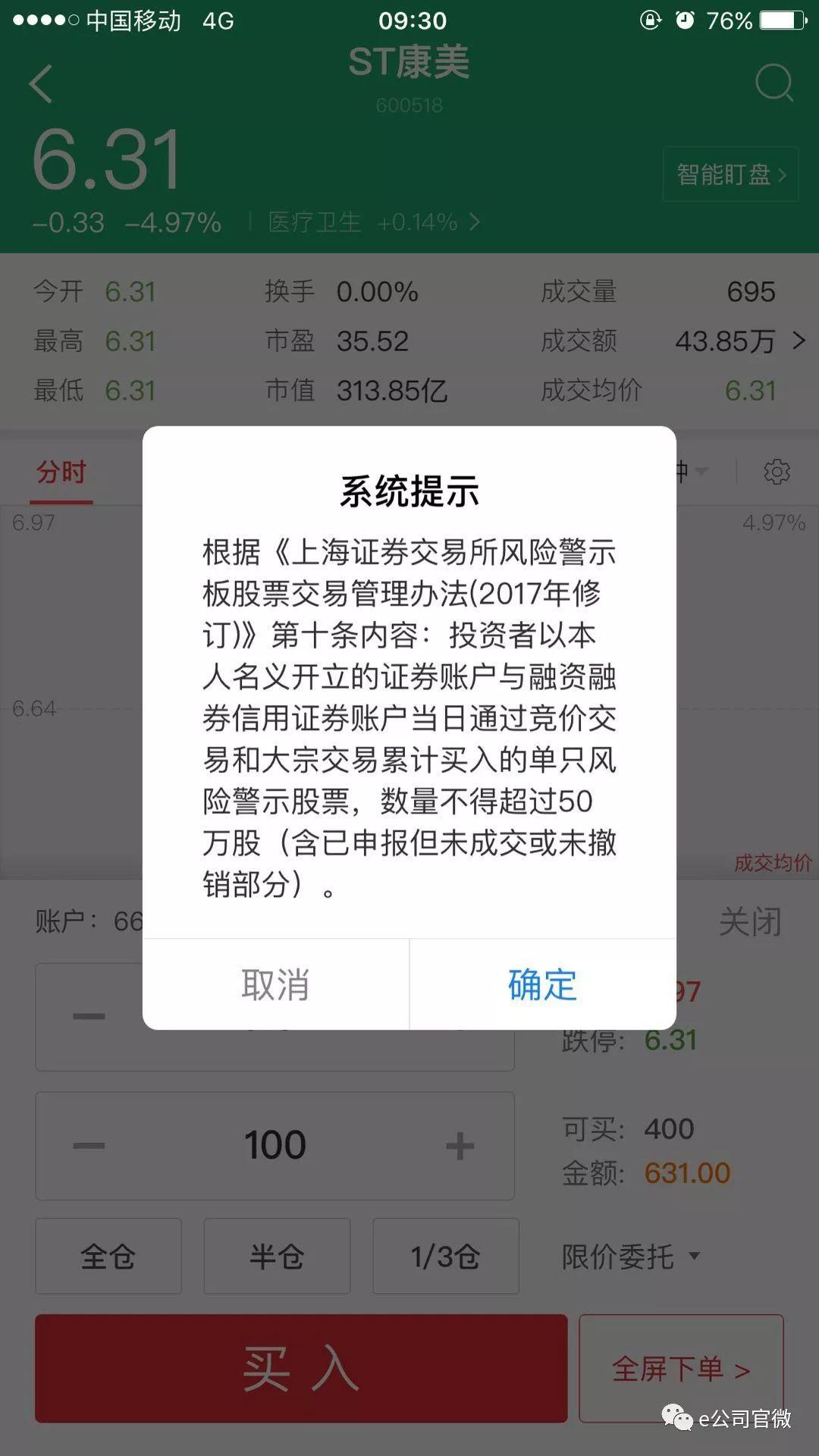819x1456 pixels.
Task: Open the 限价委托 order type dropdown
Action: click(631, 1257)
